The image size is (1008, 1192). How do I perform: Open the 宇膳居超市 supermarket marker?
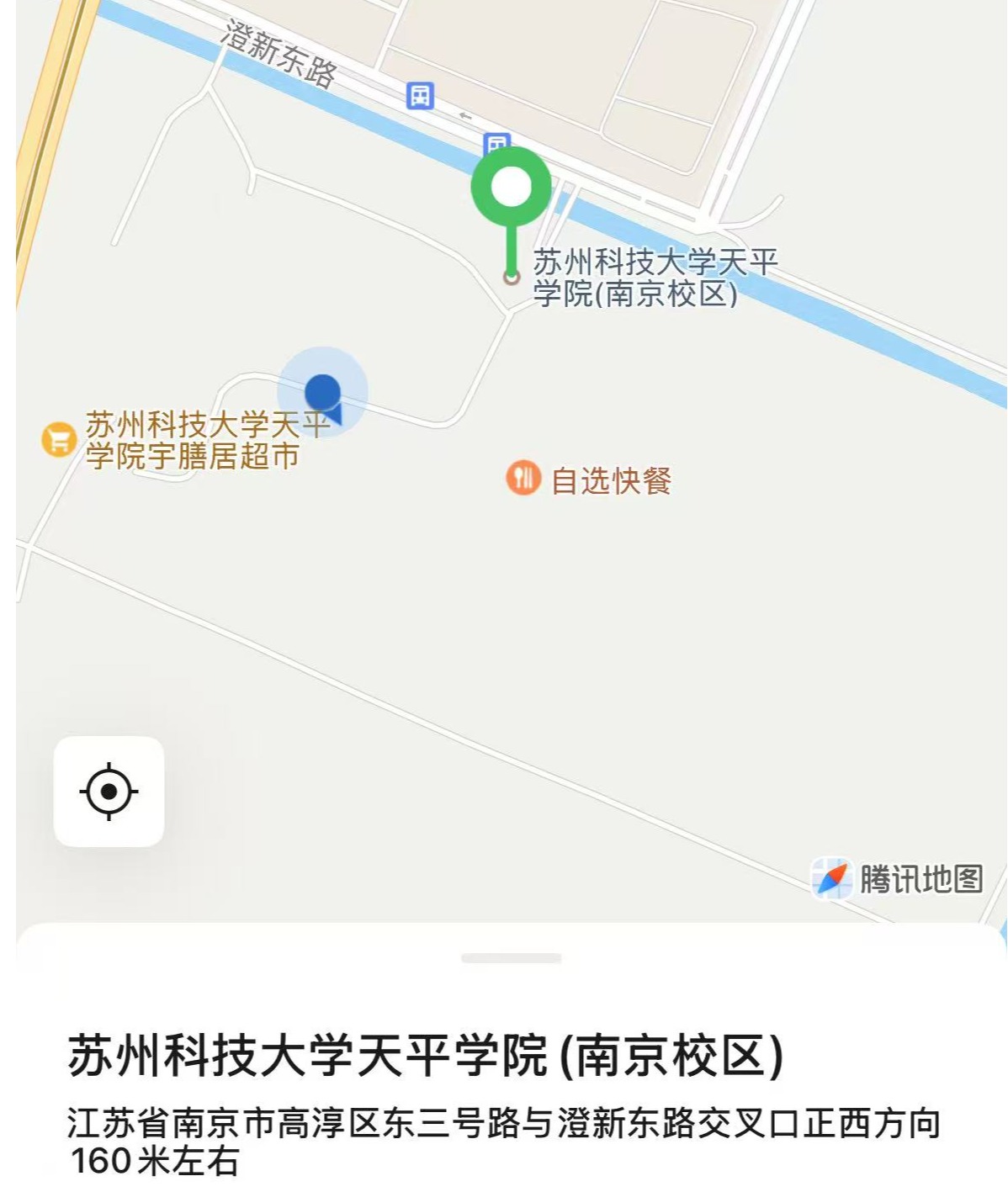pyautogui.click(x=59, y=439)
